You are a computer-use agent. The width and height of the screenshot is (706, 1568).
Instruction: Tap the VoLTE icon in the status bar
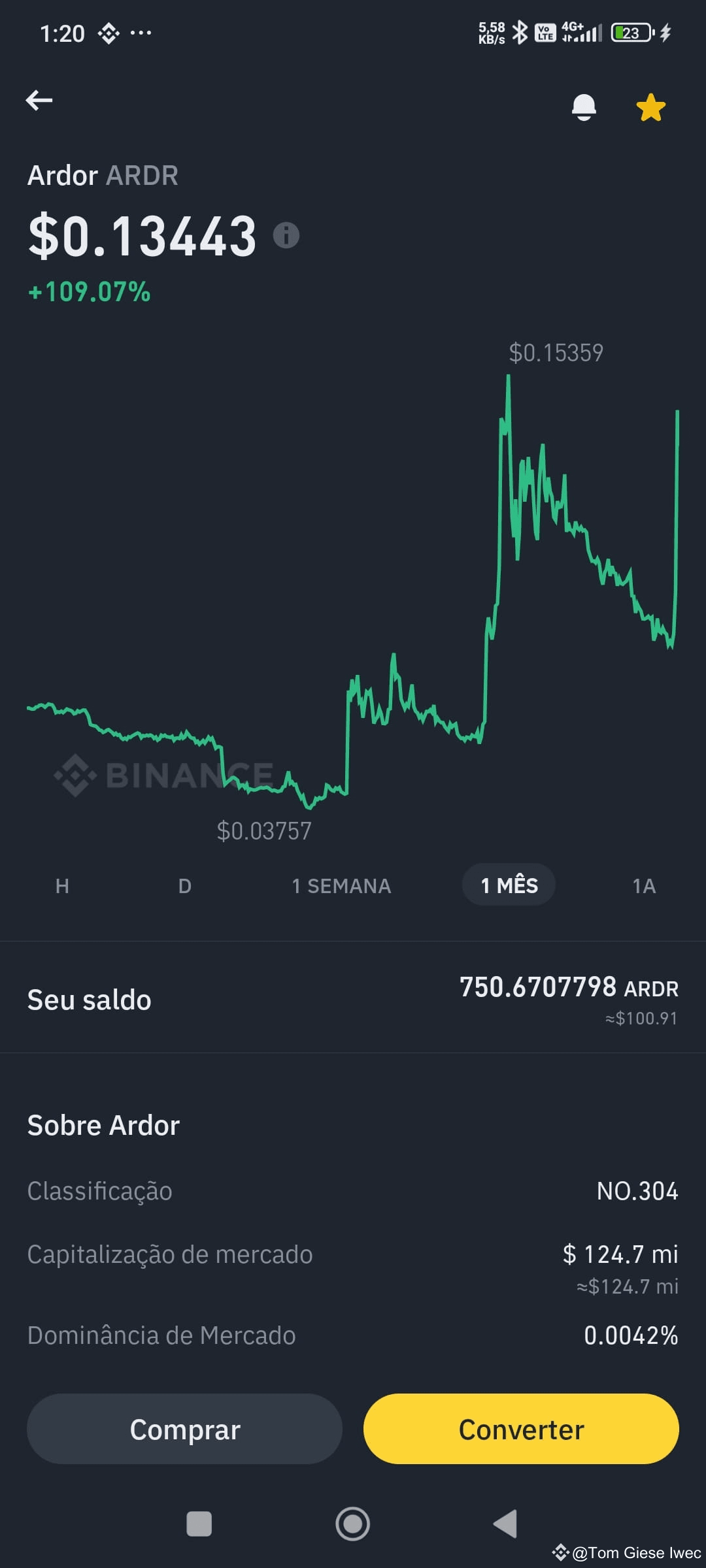[x=545, y=33]
